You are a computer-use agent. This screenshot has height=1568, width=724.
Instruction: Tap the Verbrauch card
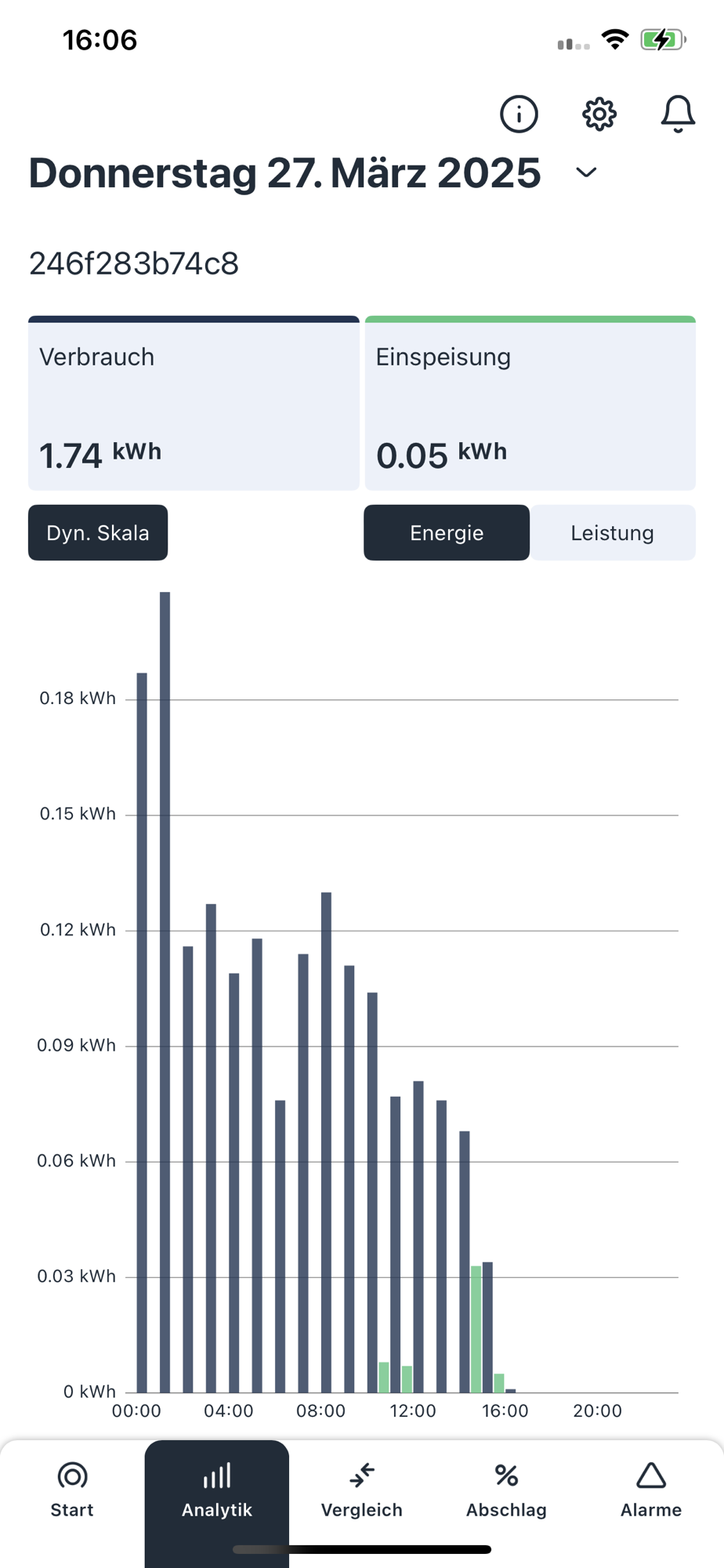tap(194, 405)
